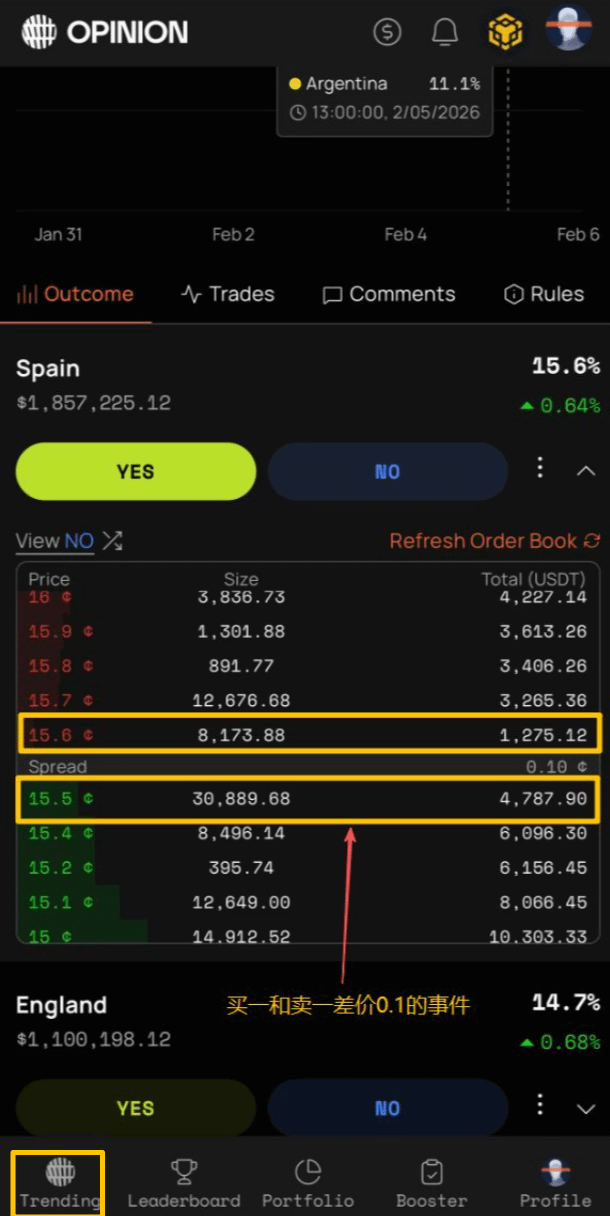Expand the England outcome details
This screenshot has width=610, height=1216.
(x=586, y=1108)
